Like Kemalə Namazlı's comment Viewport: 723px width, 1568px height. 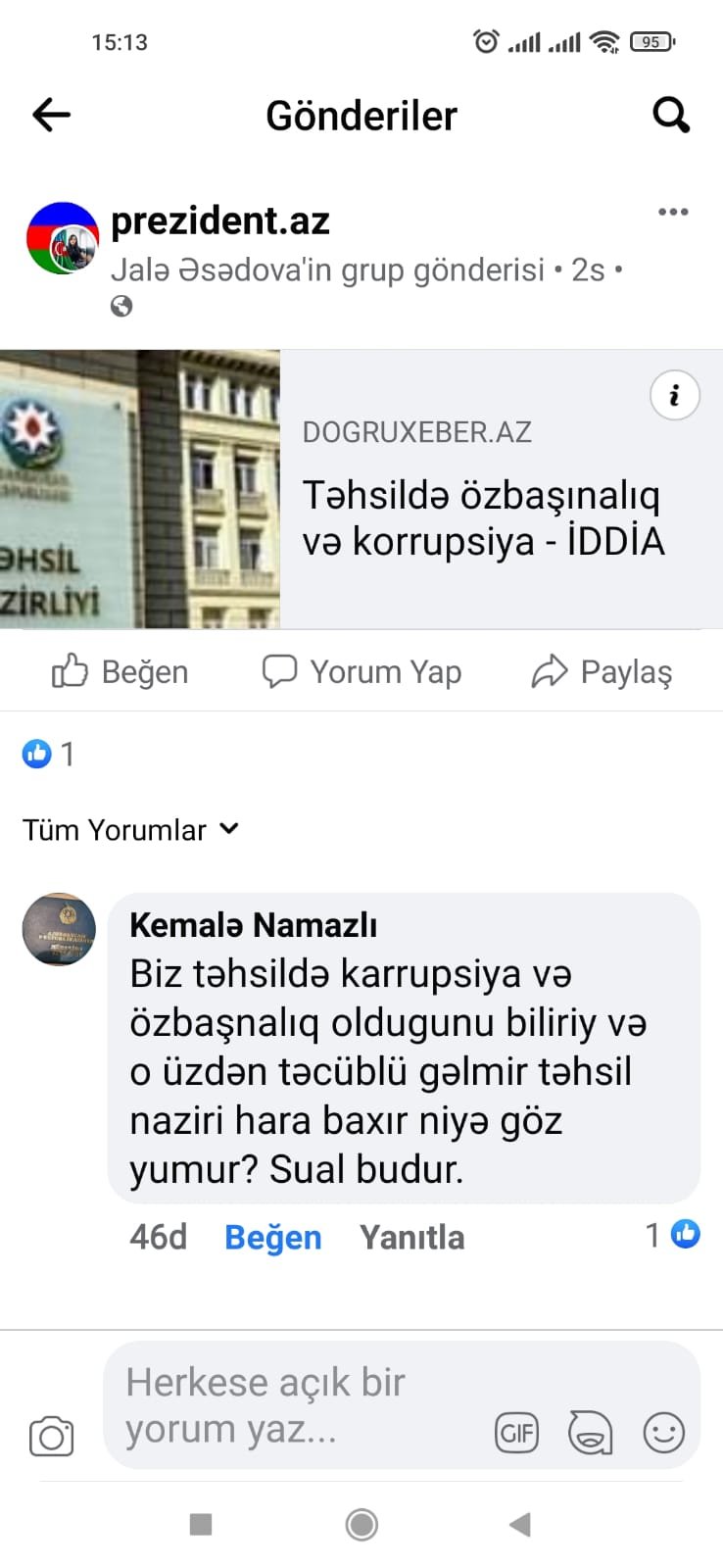tap(272, 1237)
